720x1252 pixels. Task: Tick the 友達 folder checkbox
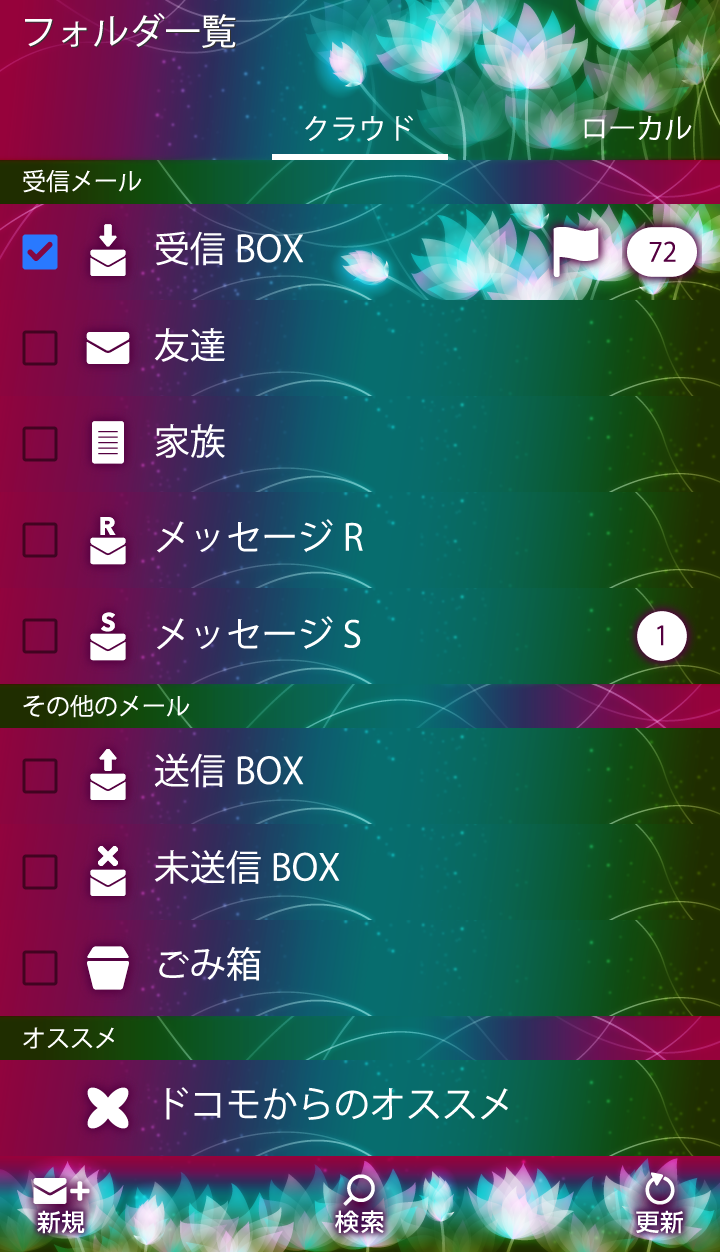[x=40, y=348]
